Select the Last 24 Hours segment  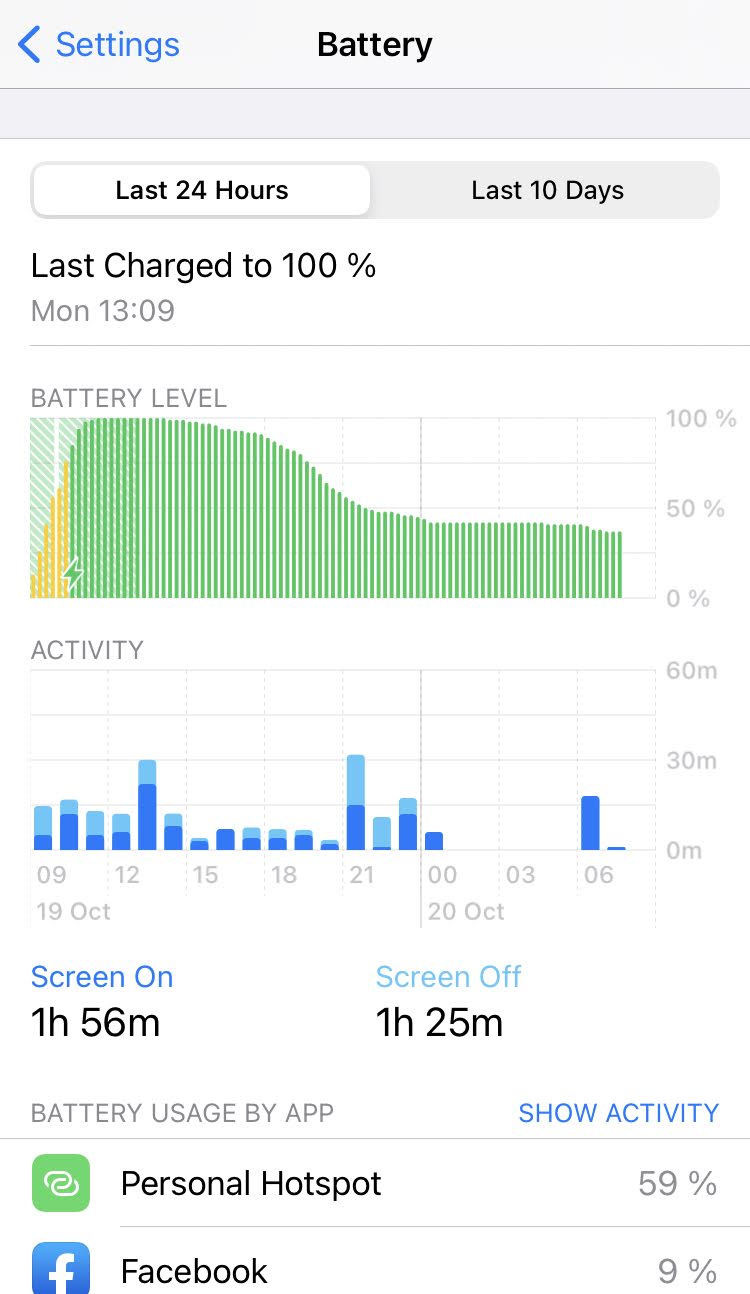(x=202, y=190)
